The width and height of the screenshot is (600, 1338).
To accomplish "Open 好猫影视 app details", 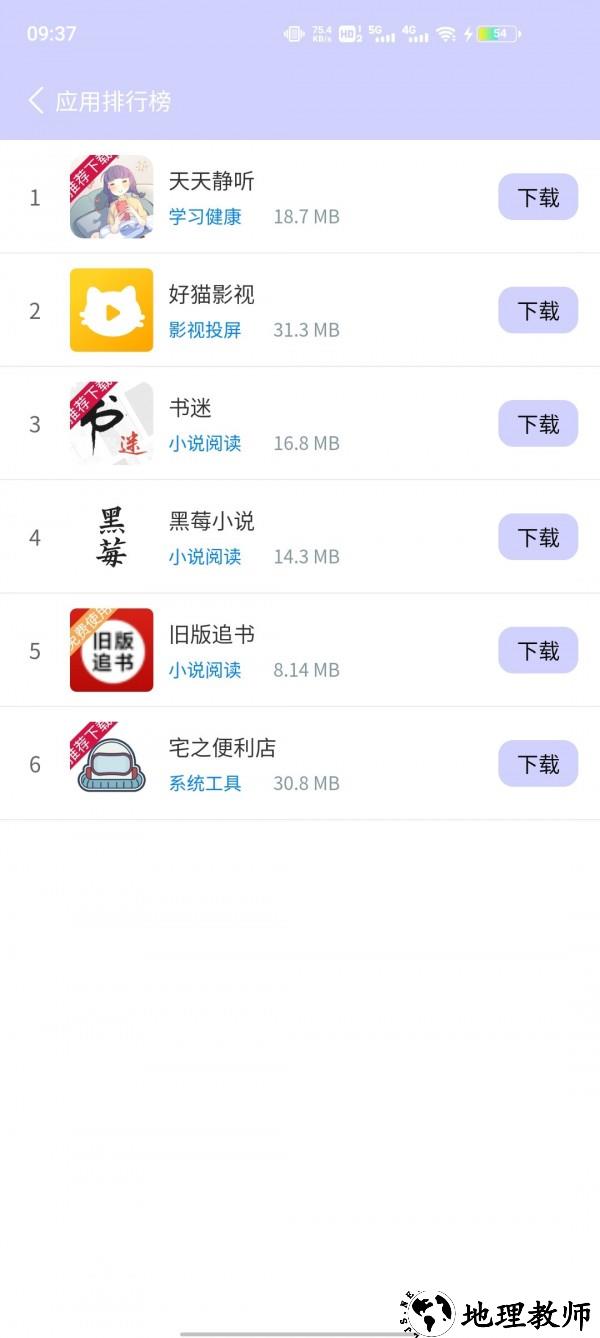I will click(x=211, y=295).
